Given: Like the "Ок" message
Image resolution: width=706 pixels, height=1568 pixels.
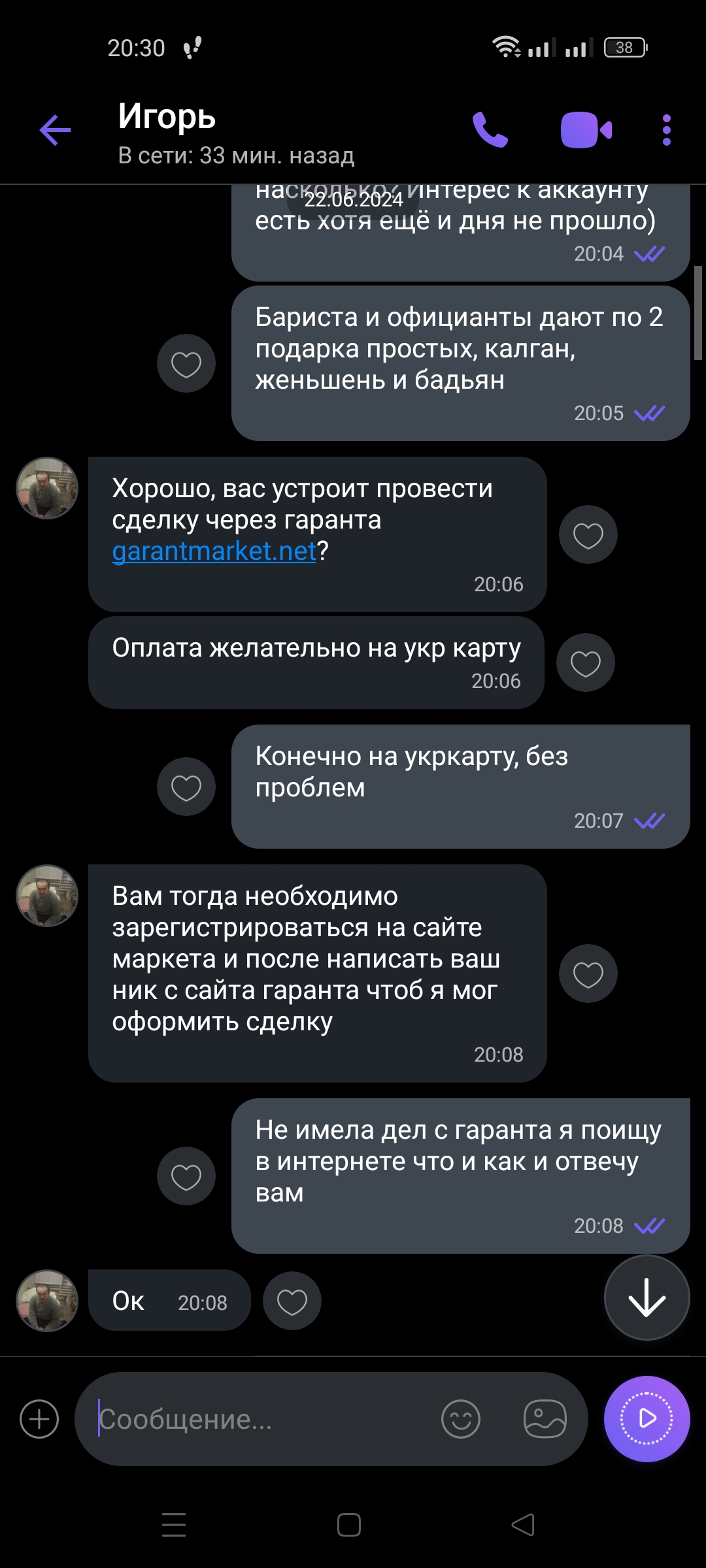Looking at the screenshot, I should [x=292, y=1301].
